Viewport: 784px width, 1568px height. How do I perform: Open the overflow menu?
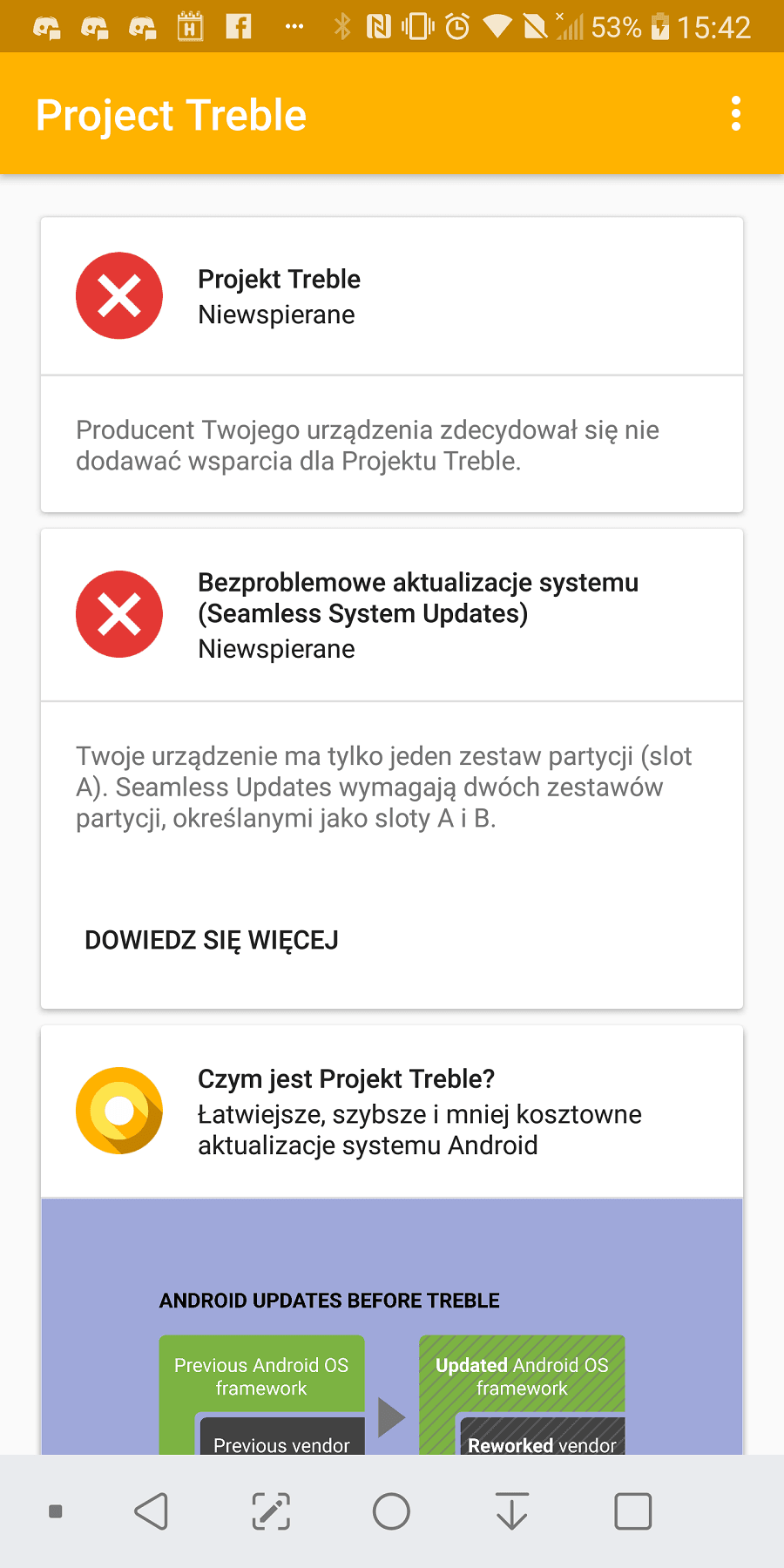[736, 114]
